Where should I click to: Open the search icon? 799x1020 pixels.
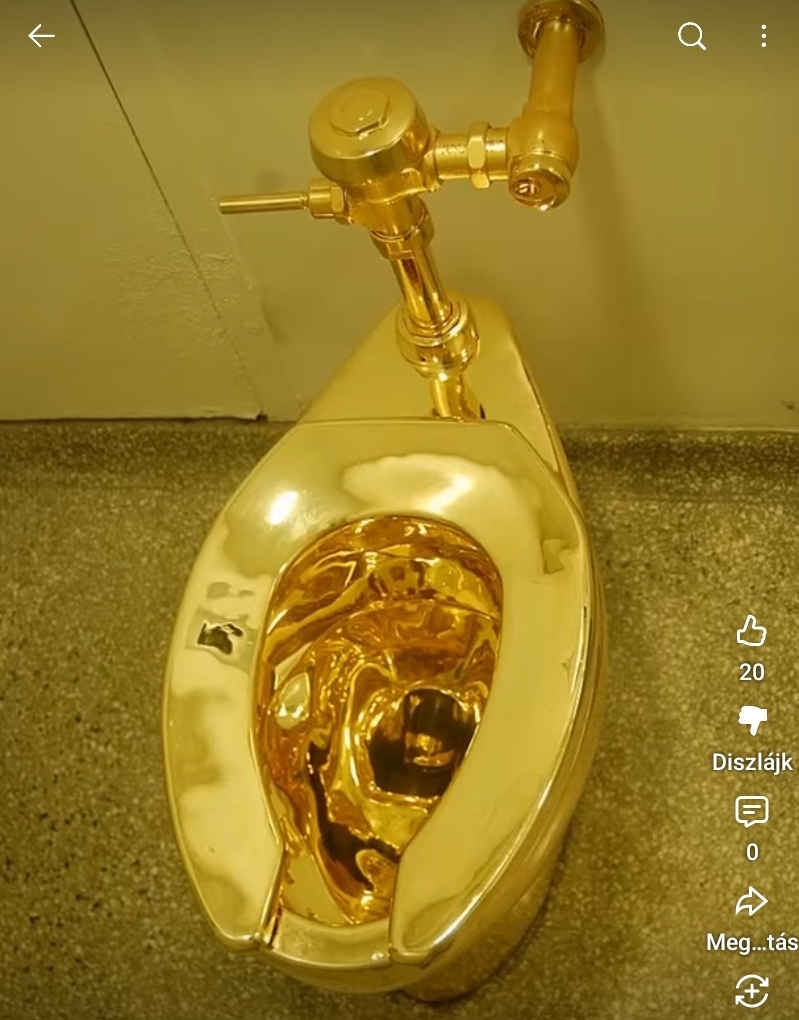(x=691, y=37)
